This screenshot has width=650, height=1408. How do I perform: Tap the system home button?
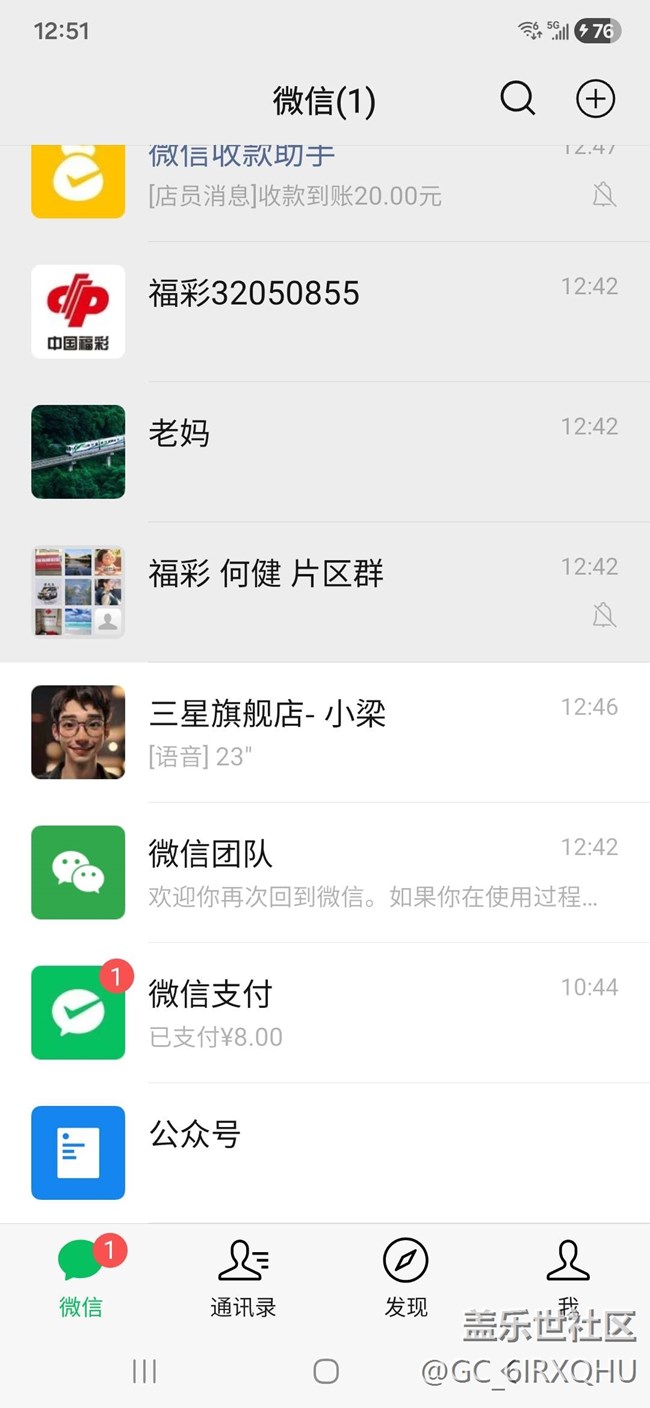pos(325,1371)
